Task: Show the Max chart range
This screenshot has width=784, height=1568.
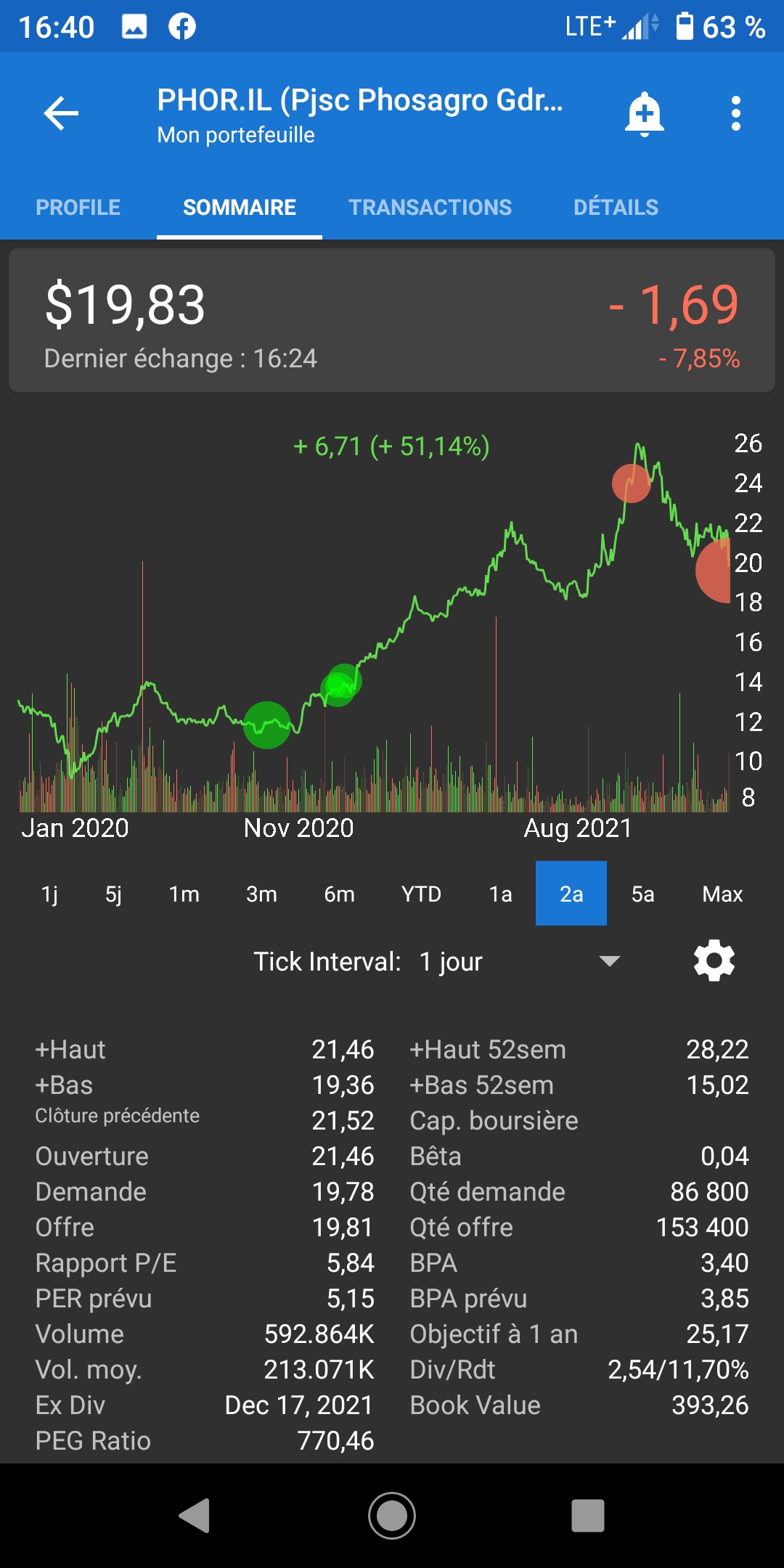Action: 722,894
